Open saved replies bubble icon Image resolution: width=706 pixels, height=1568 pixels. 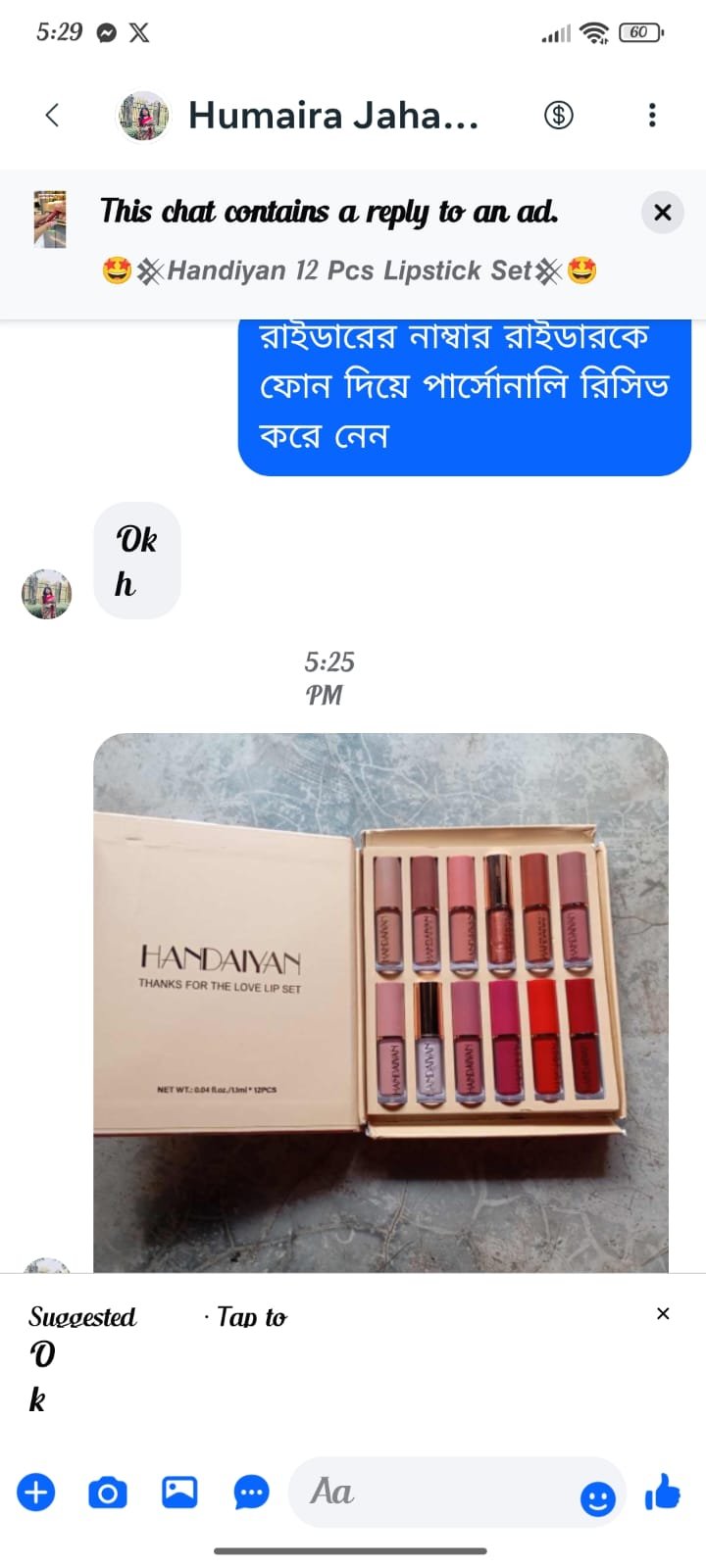tap(252, 1493)
